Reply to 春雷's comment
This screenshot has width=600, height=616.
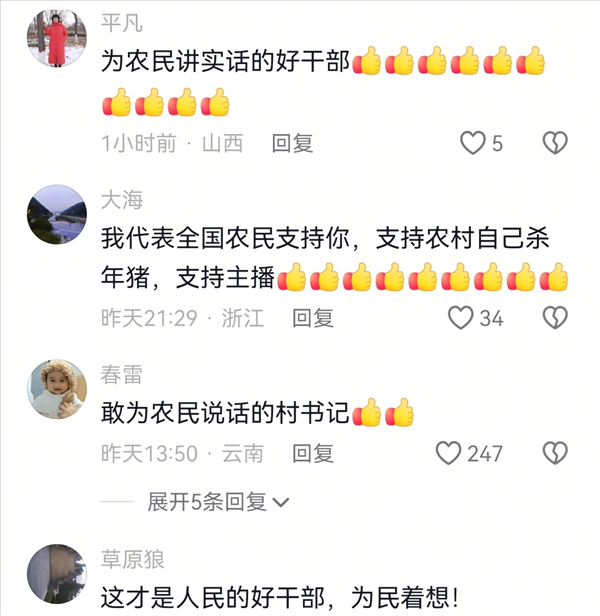313,453
